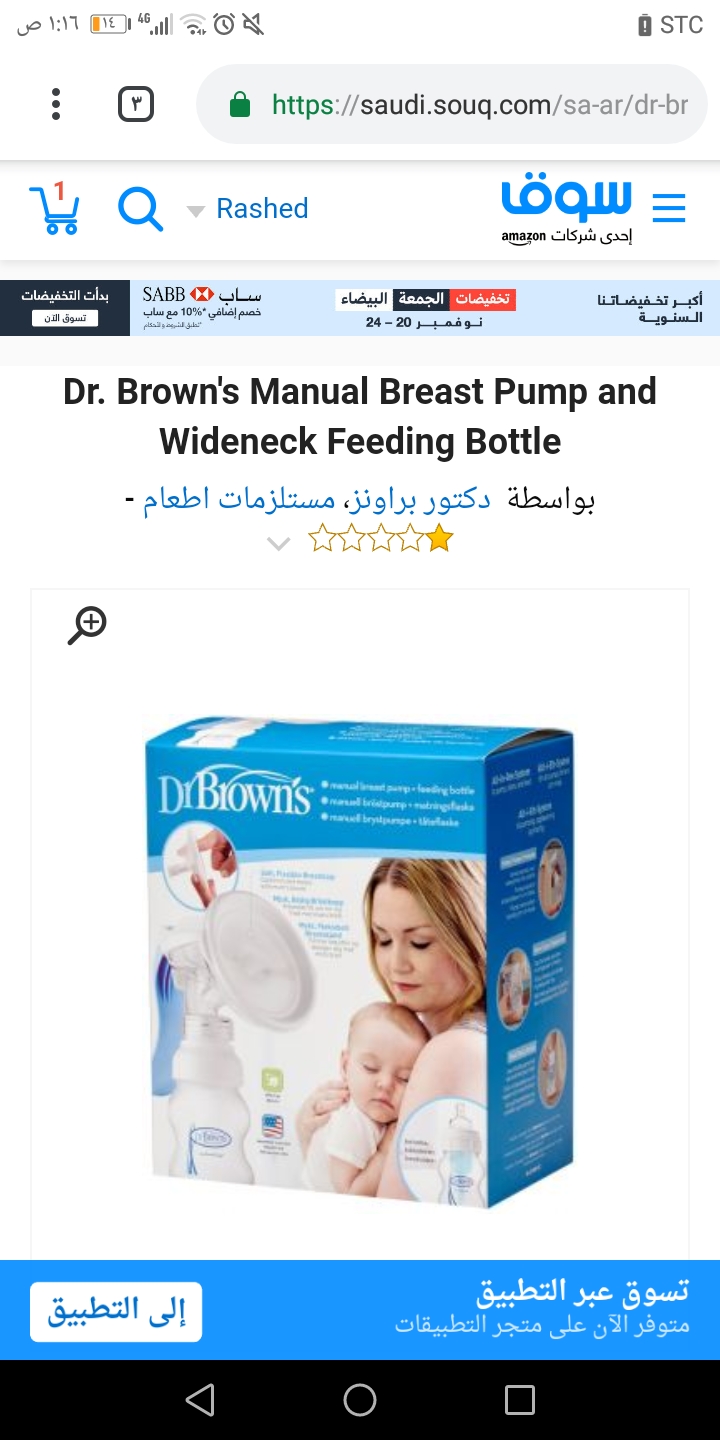
Task: Open the browser overflow menu
Action: coord(56,104)
